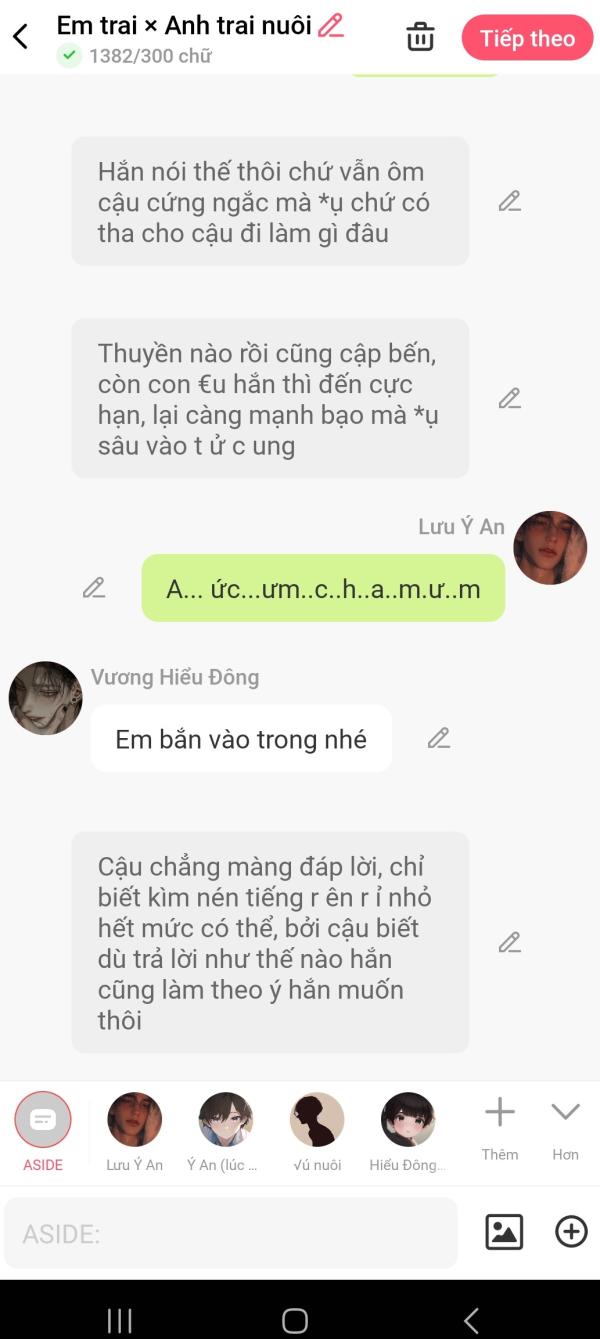Add a new character with Thêm
This screenshot has width=600, height=1339.
click(500, 1127)
